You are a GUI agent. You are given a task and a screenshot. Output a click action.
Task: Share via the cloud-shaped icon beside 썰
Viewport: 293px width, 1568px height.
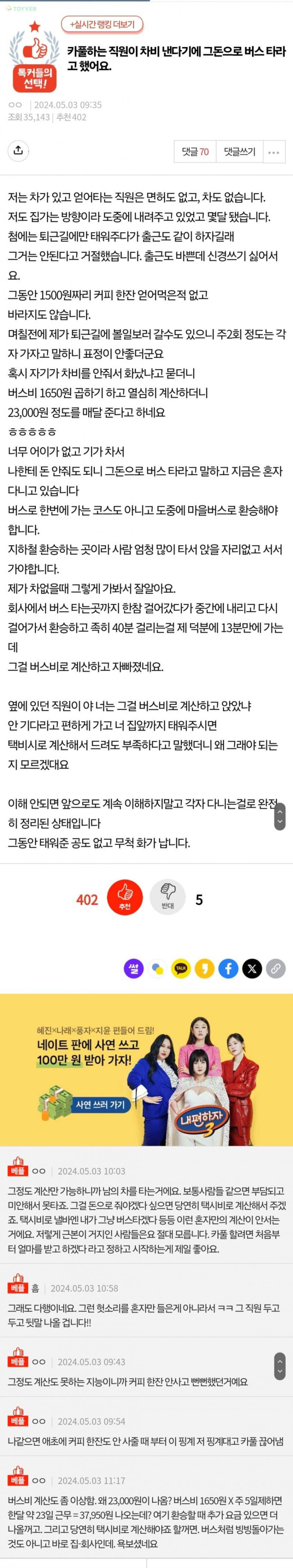pos(157,968)
